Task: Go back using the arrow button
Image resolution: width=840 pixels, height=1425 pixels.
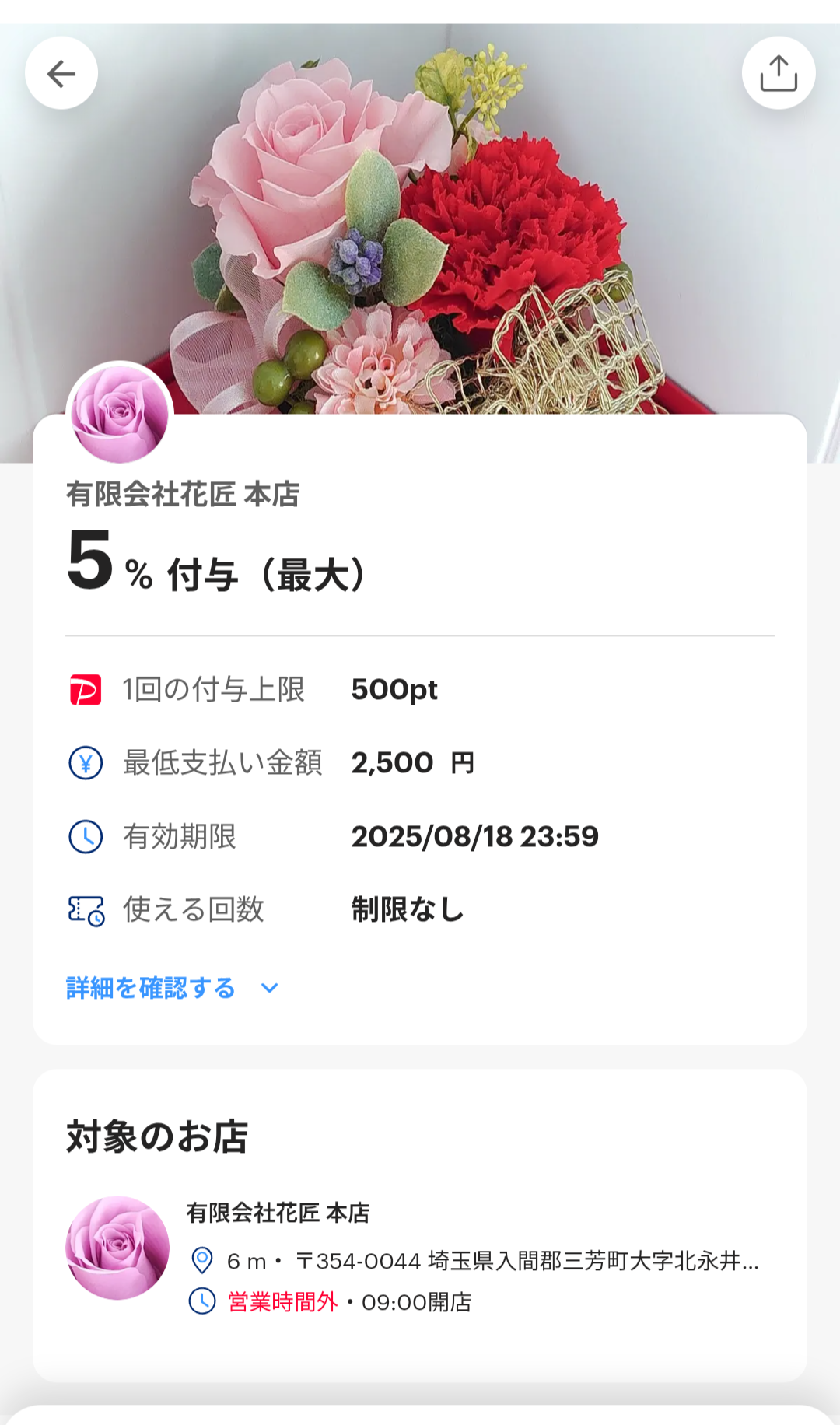Action: 61,74
